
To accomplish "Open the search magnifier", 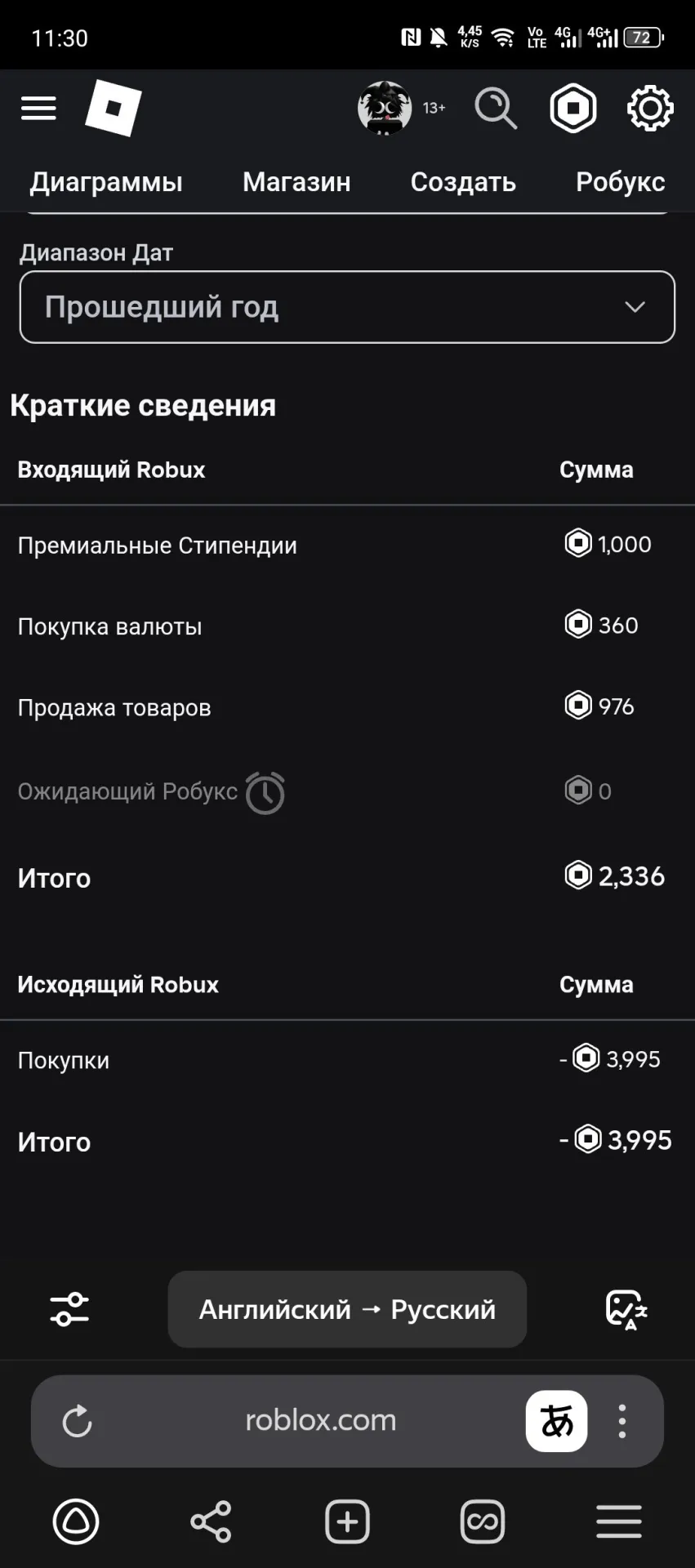I will pos(496,108).
